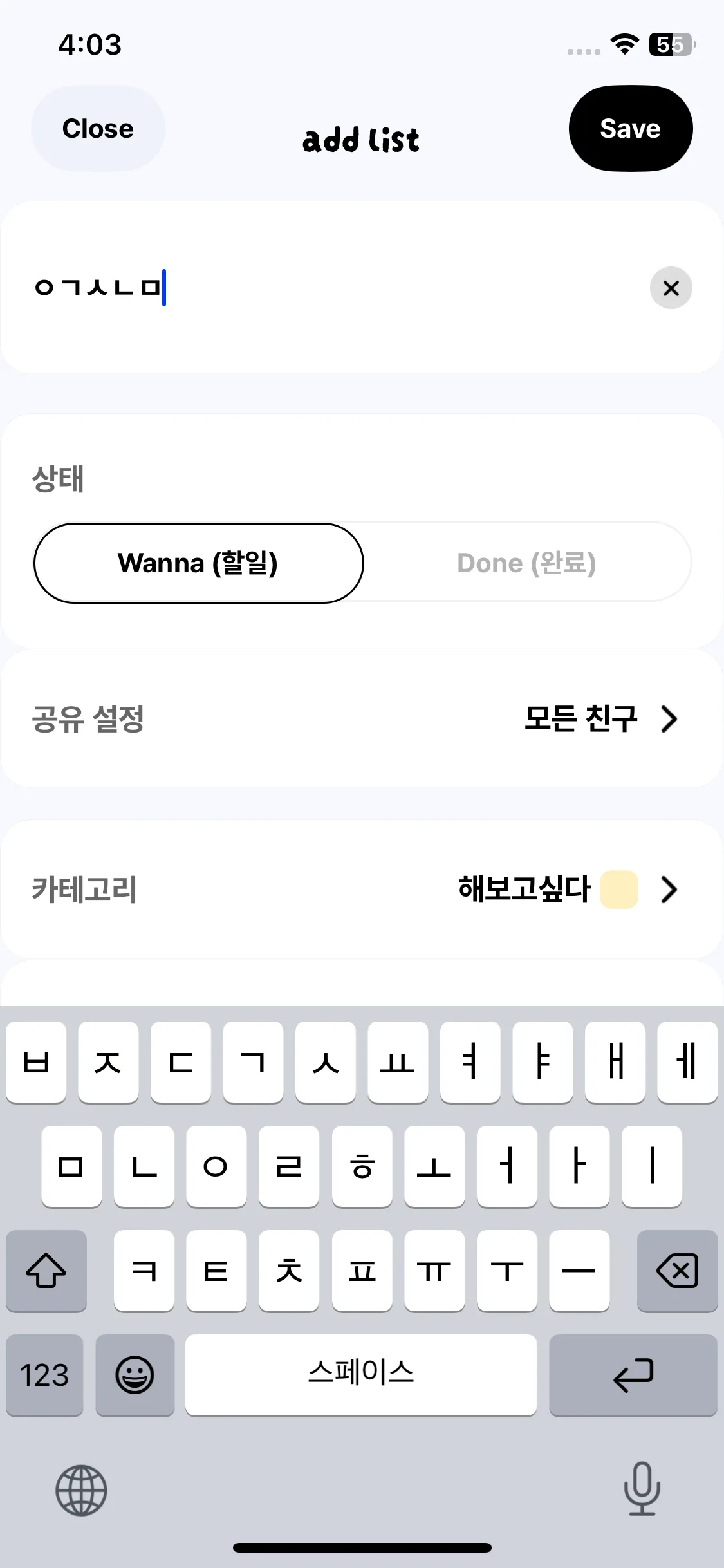Select the Wanna (할일) status

(198, 563)
